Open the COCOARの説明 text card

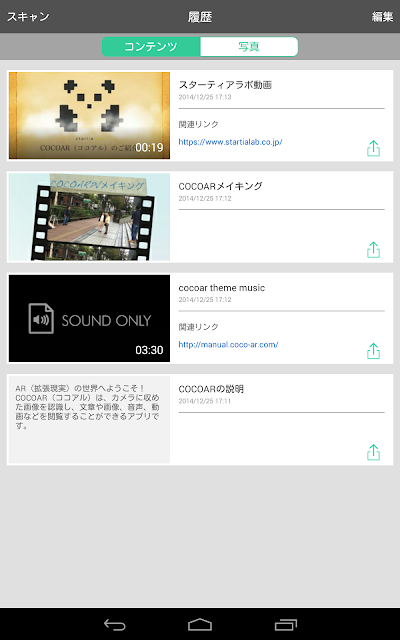[89, 420]
